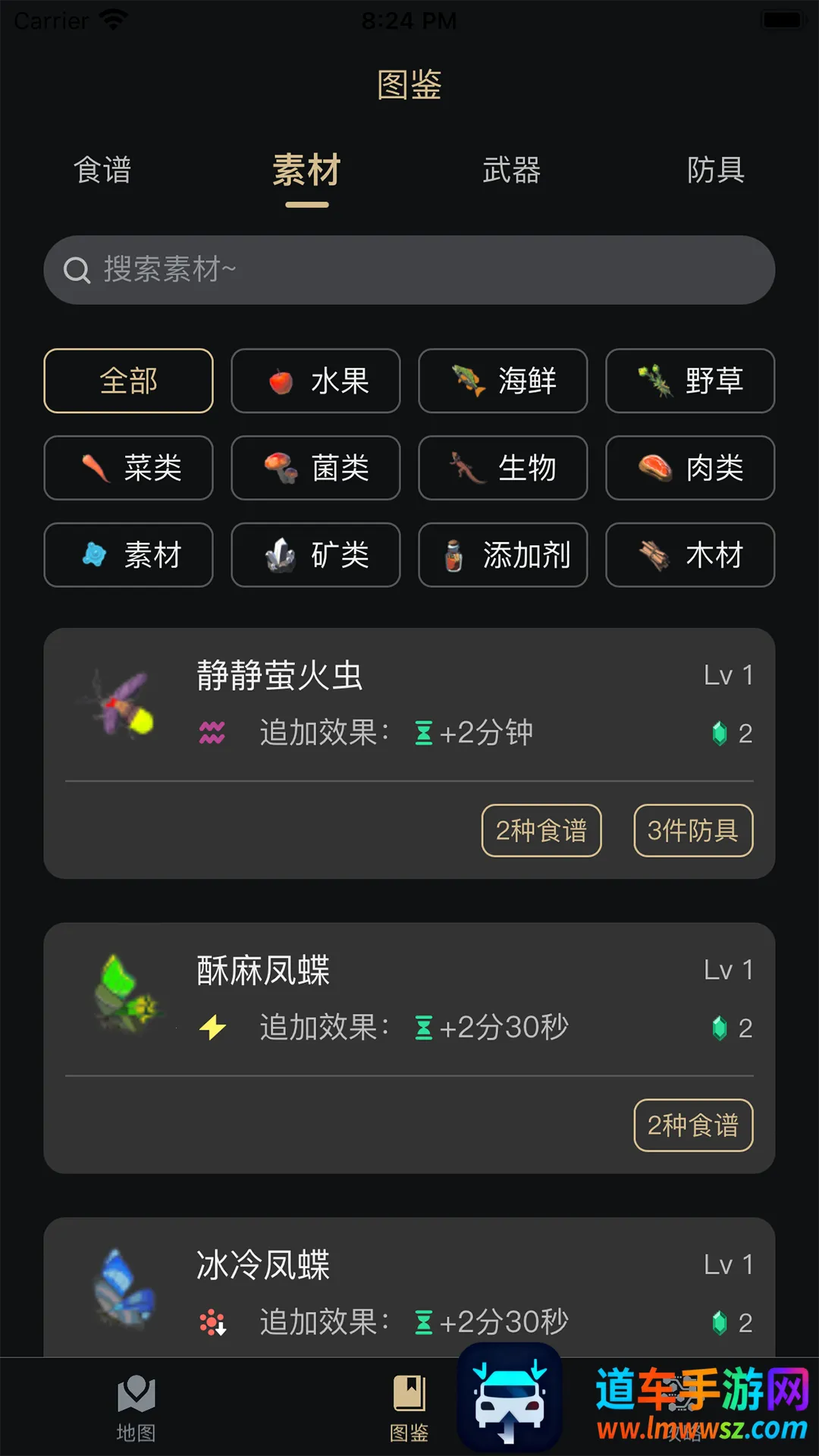Switch to the 食谱 tab

[102, 170]
